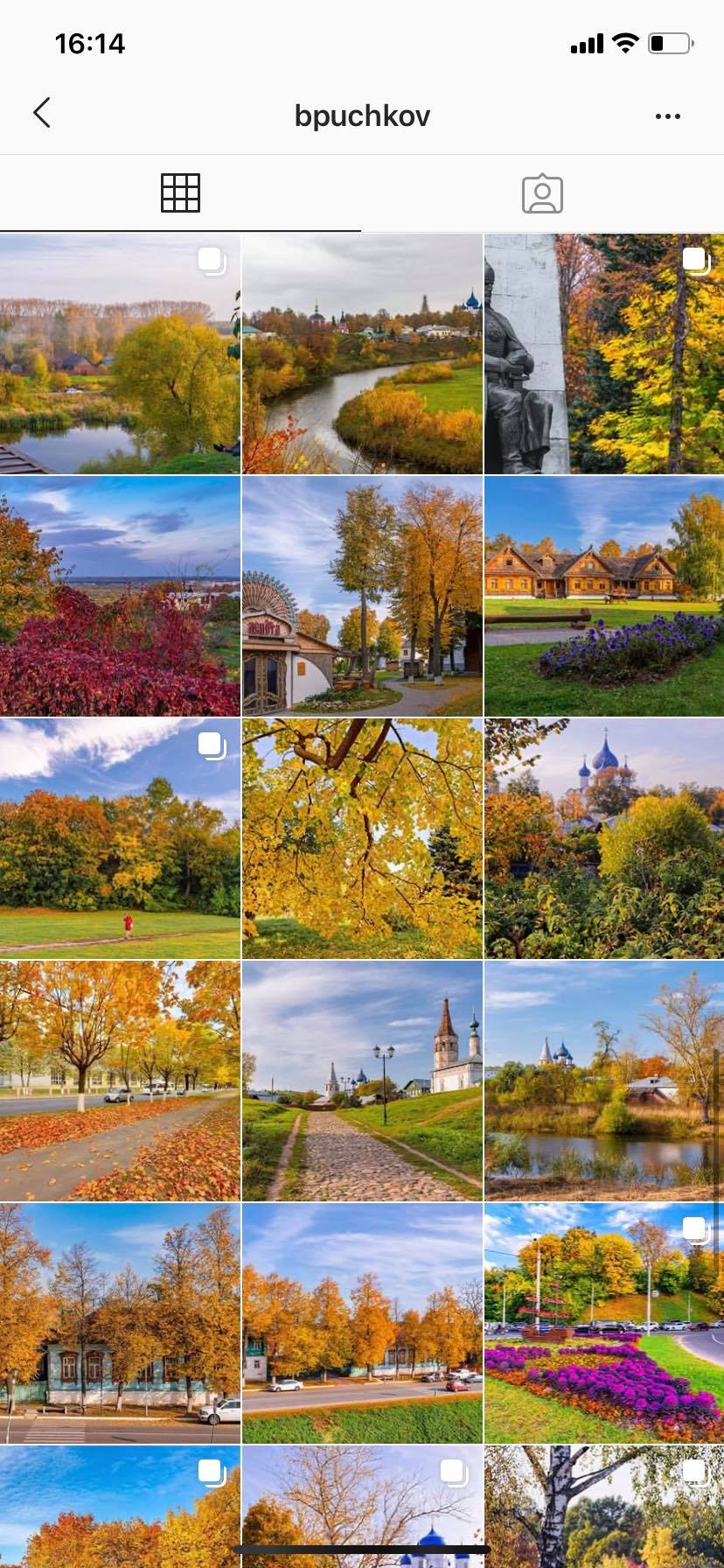Viewport: 724px width, 1568px height.
Task: Open the photo of the blue wooden house
Action: click(120, 1323)
